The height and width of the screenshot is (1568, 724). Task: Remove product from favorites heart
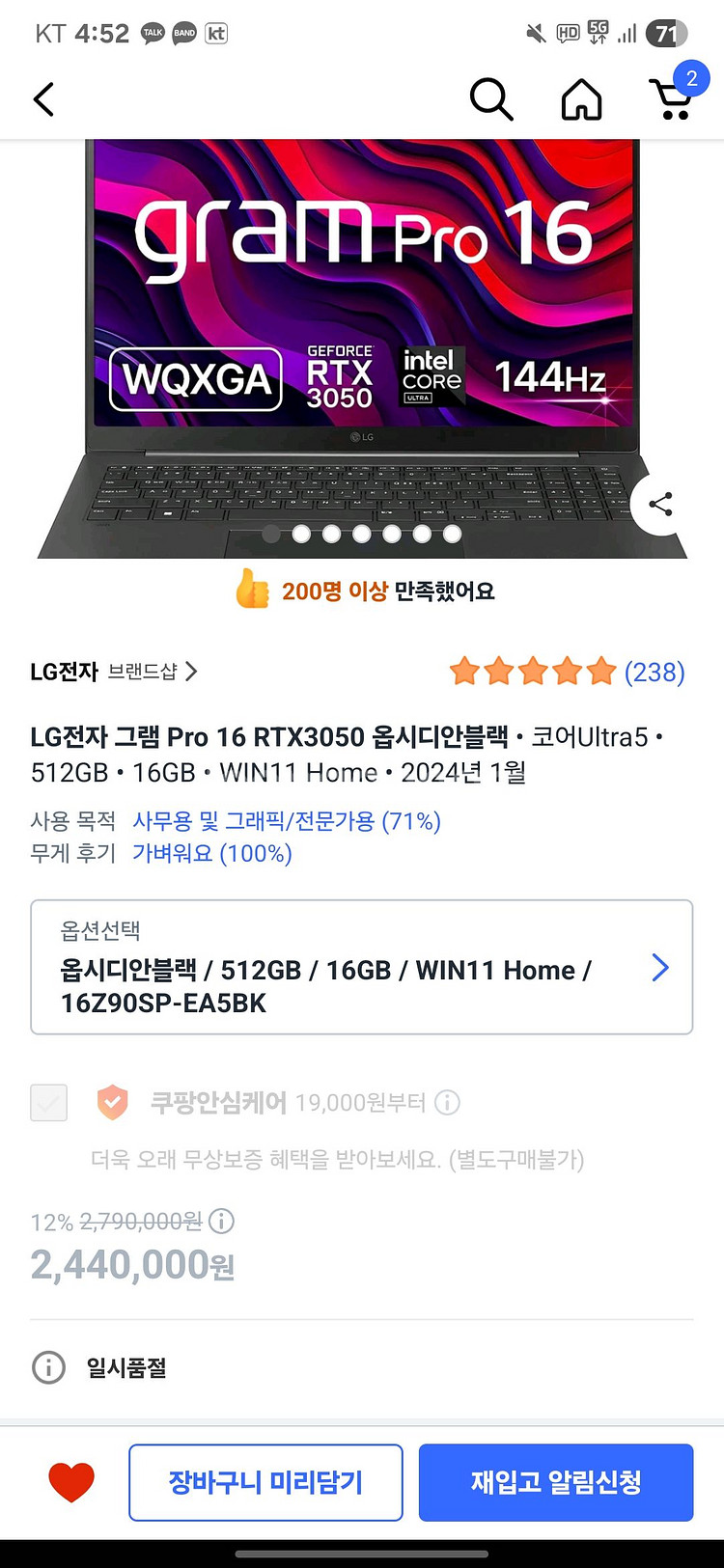click(x=71, y=1482)
